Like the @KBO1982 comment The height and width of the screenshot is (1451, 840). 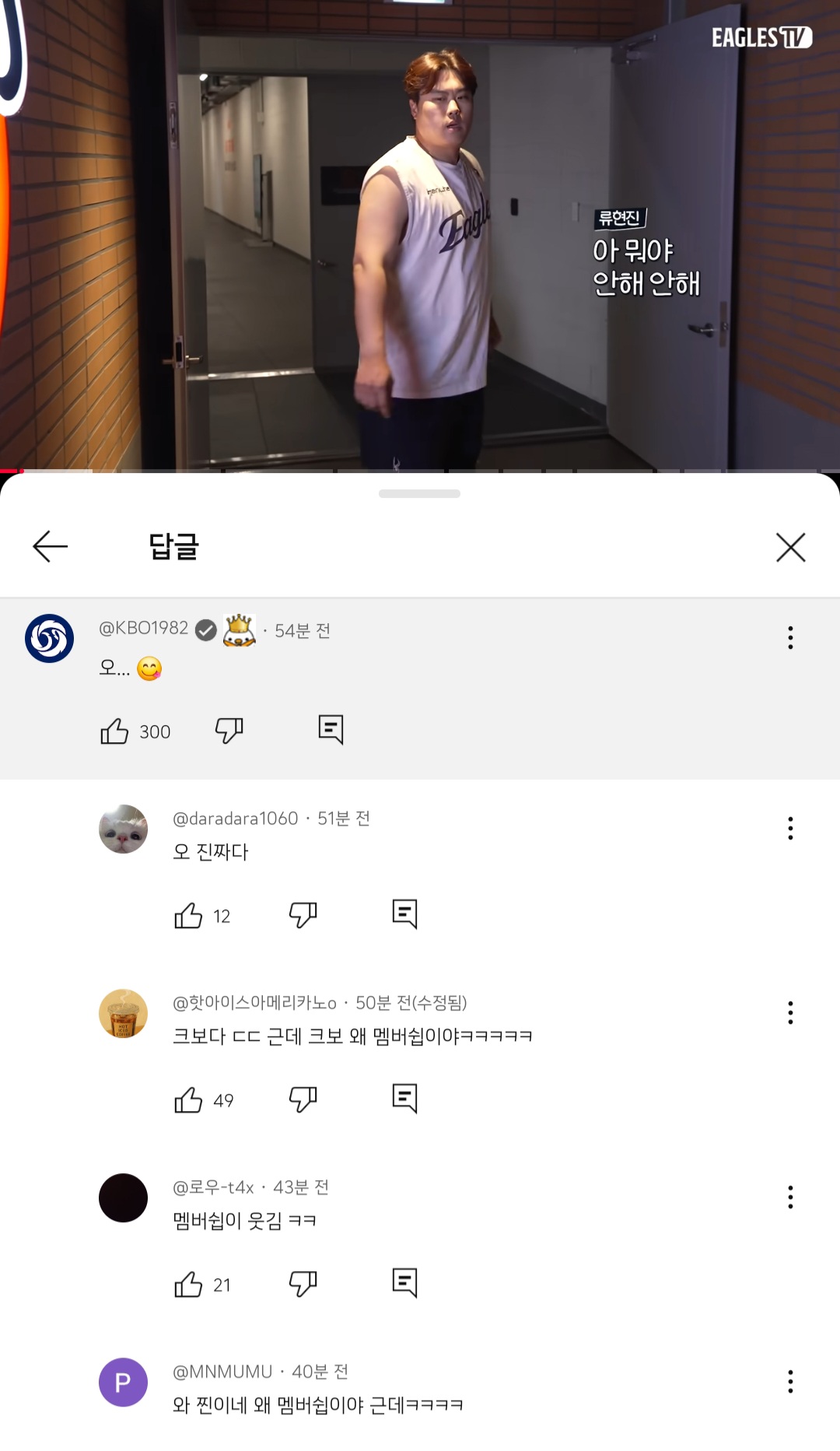(x=114, y=731)
